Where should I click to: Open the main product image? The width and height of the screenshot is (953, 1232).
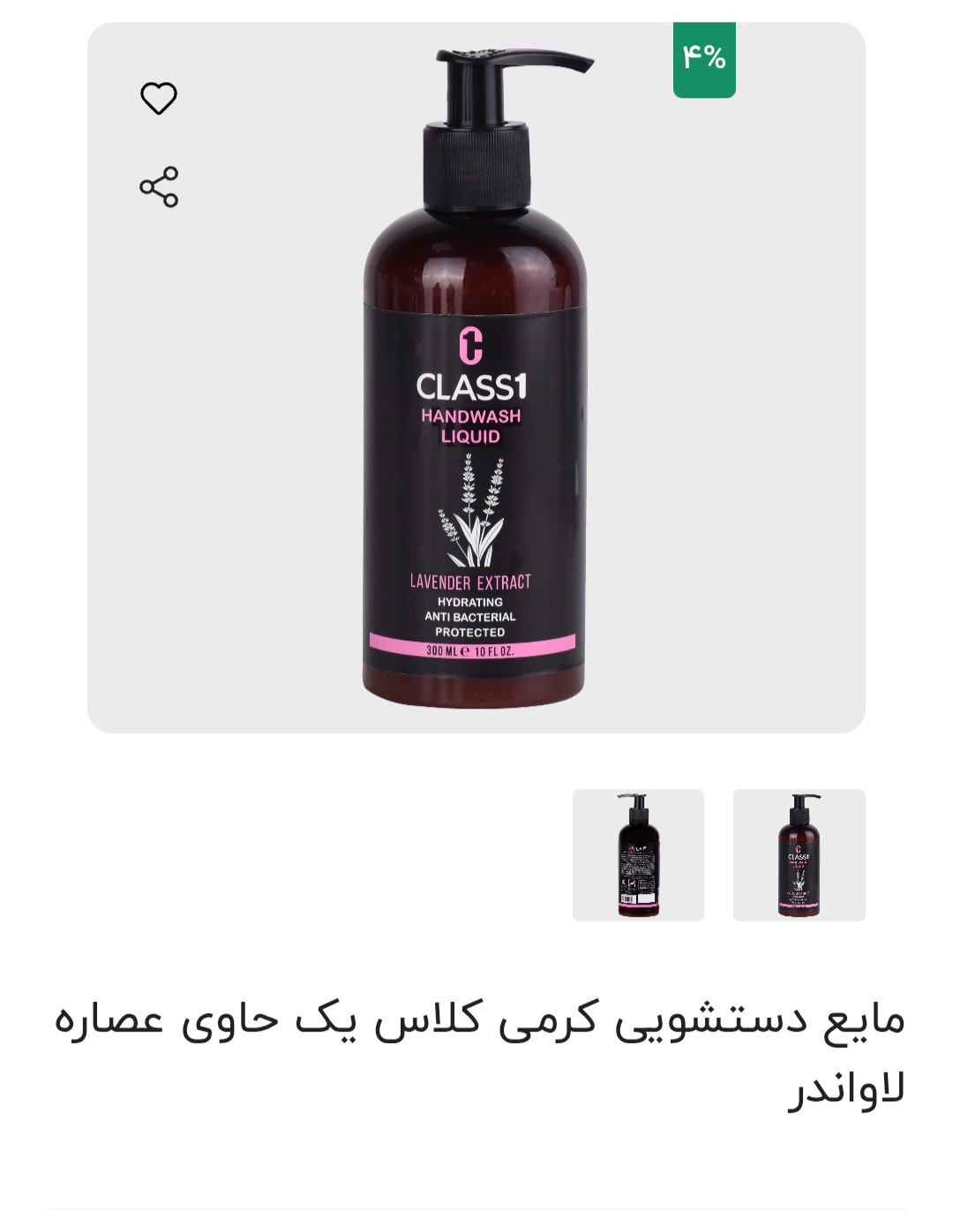[476, 379]
